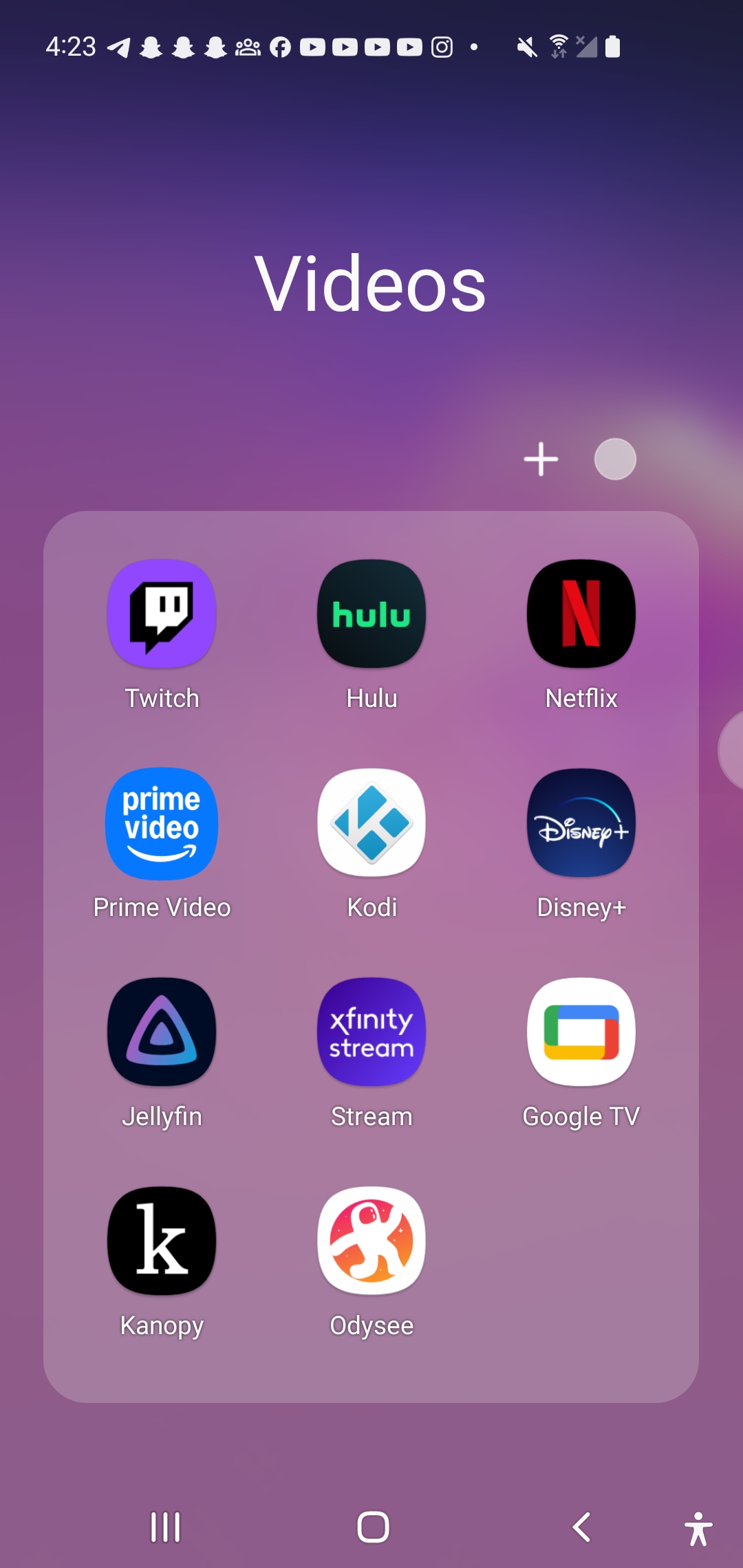Open the Kodi app
The width and height of the screenshot is (743, 1568).
pyautogui.click(x=371, y=823)
